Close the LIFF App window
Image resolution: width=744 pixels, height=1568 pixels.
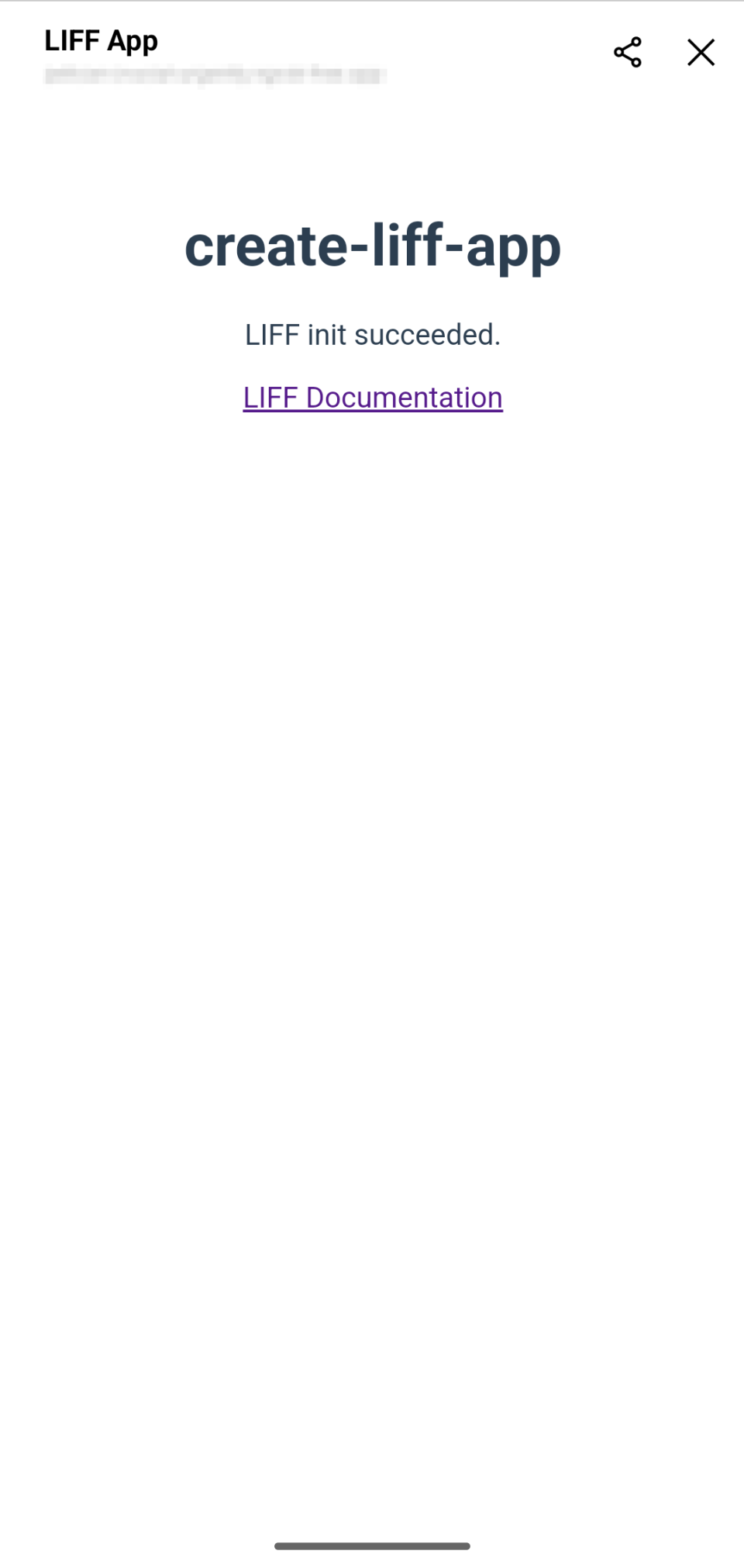701,53
